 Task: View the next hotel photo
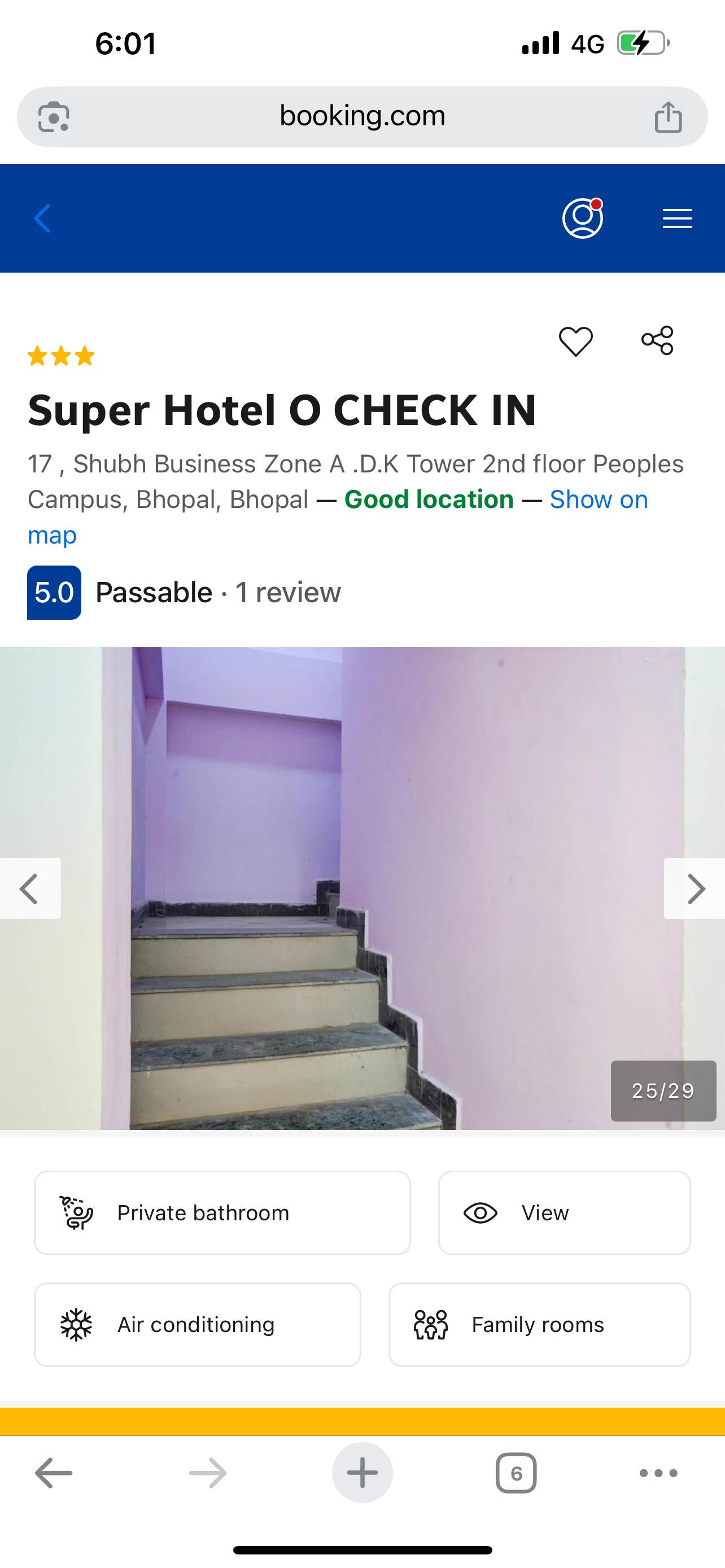tap(695, 888)
